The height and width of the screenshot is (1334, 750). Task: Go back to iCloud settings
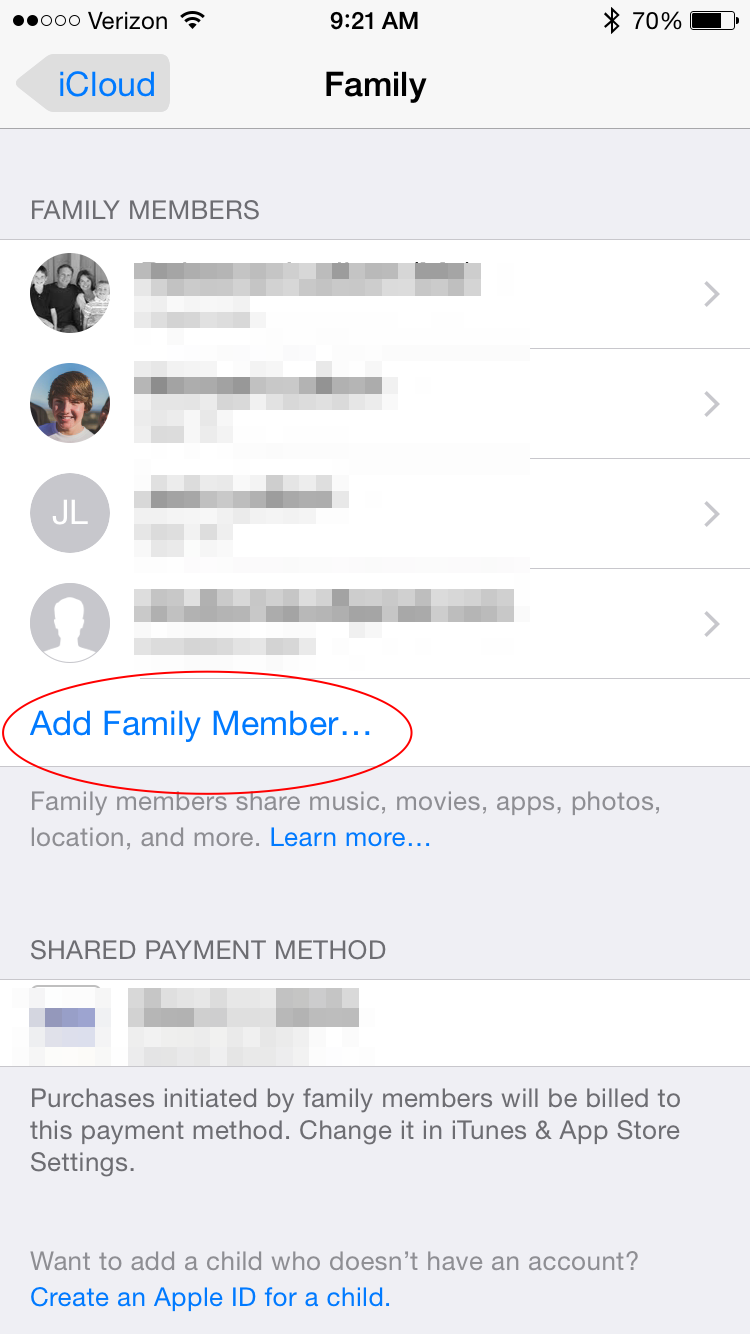click(95, 84)
